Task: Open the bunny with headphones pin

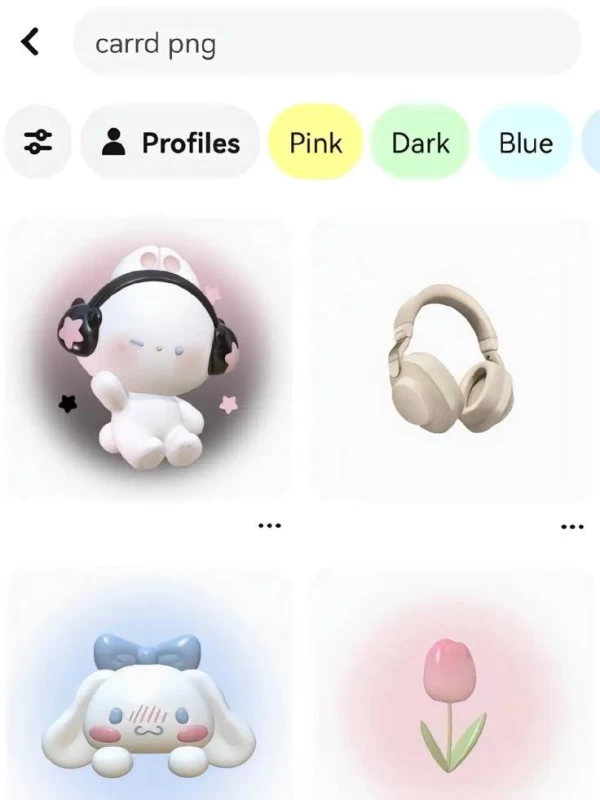Action: [150, 360]
